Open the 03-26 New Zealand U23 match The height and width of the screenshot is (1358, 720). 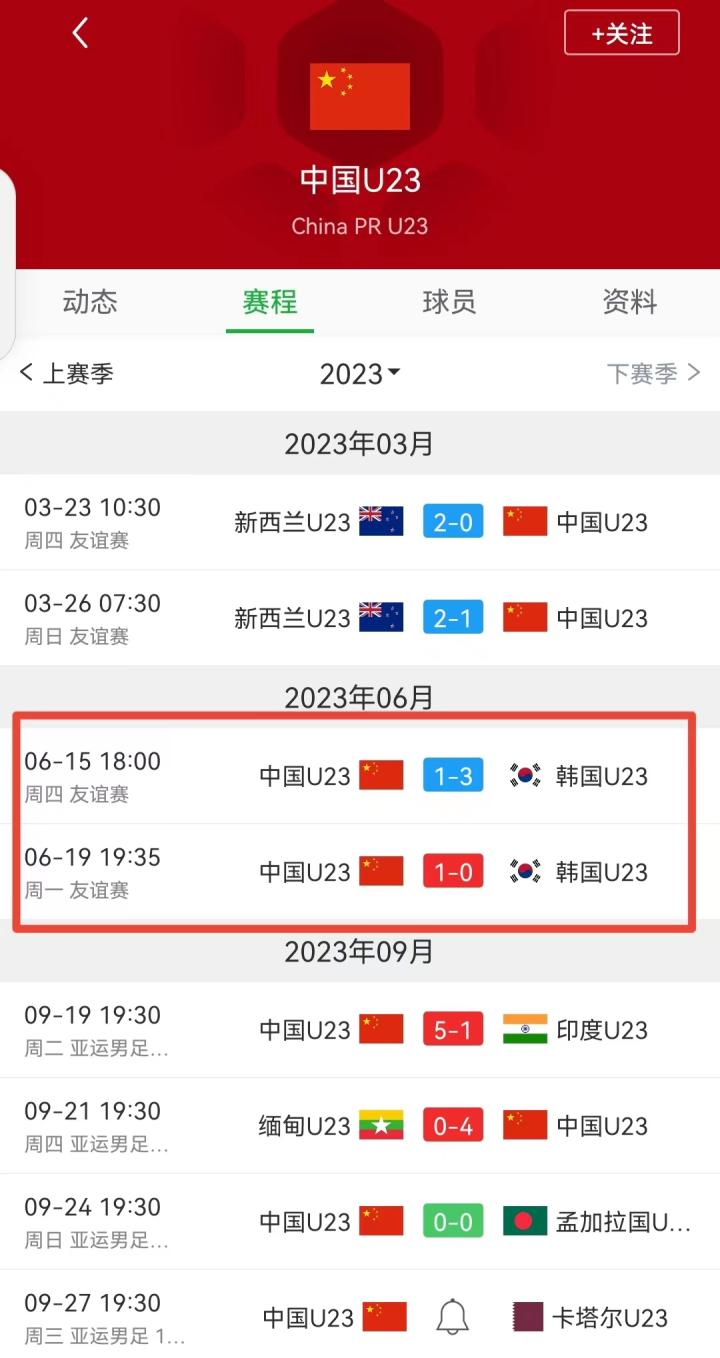tap(360, 618)
